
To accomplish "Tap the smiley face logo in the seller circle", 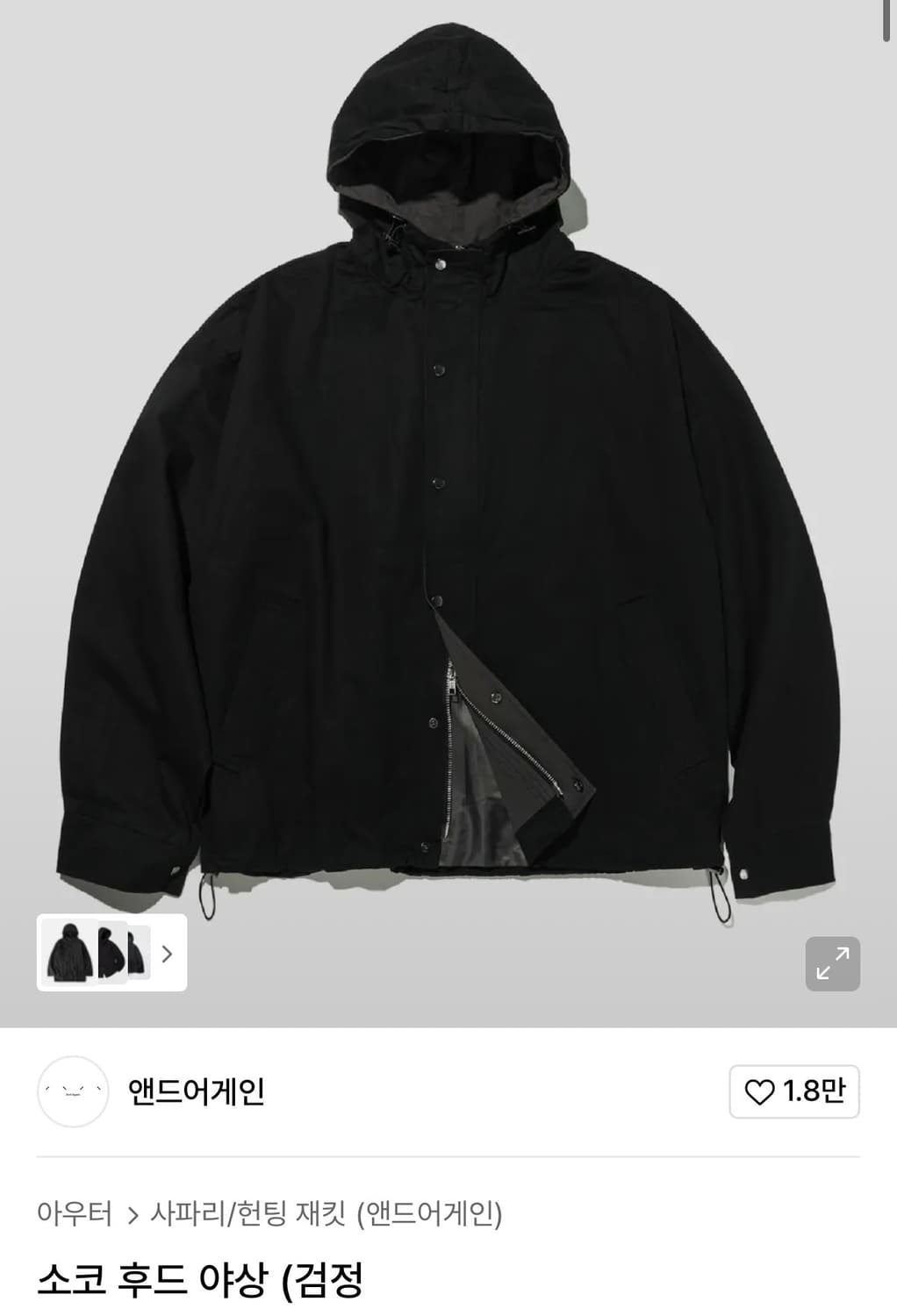I will click(x=73, y=1091).
